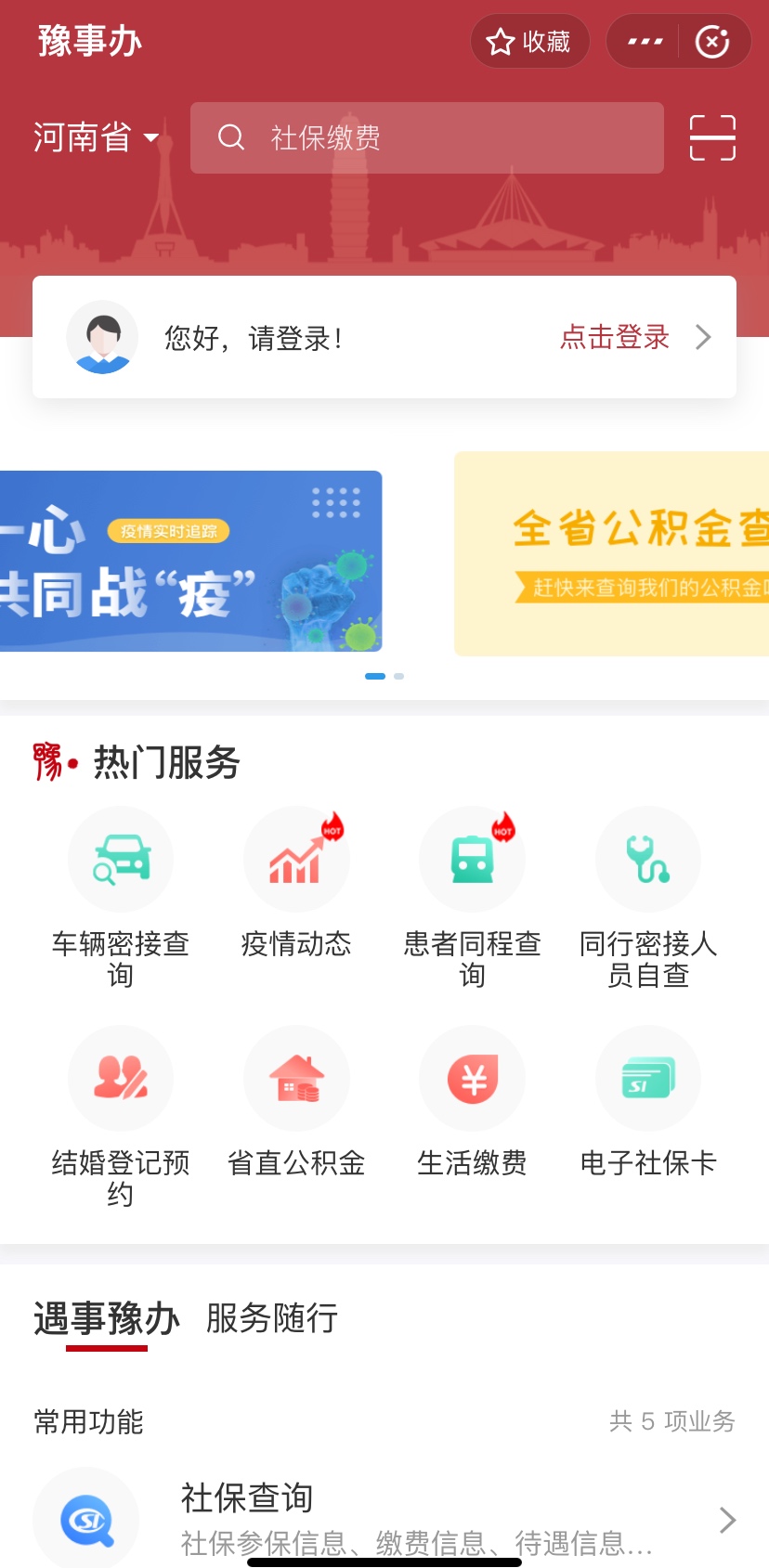
Task: Close the mini program
Action: [712, 42]
